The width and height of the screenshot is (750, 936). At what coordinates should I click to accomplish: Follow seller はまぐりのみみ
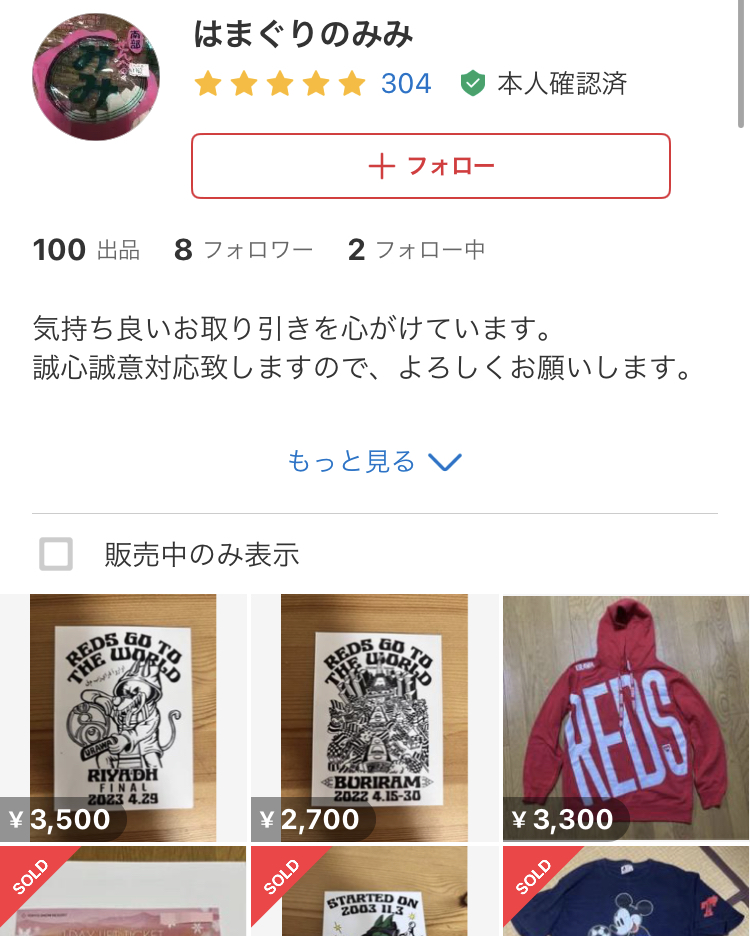(430, 166)
